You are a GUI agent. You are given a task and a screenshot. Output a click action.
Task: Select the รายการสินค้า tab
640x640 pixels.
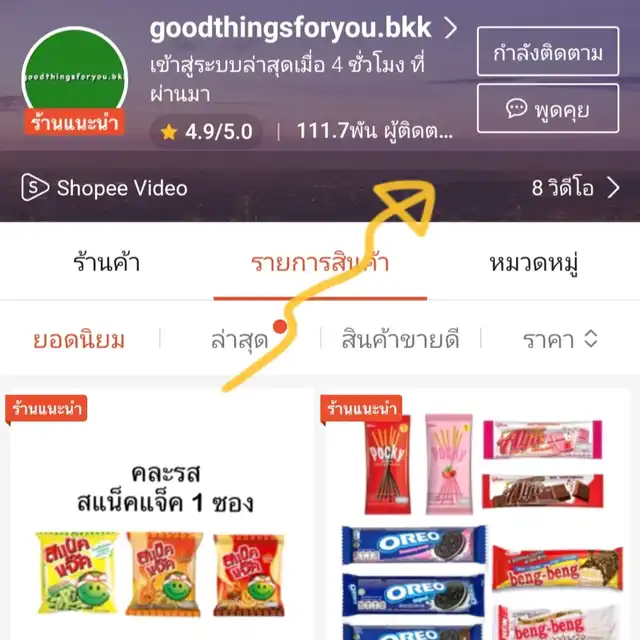click(x=320, y=263)
